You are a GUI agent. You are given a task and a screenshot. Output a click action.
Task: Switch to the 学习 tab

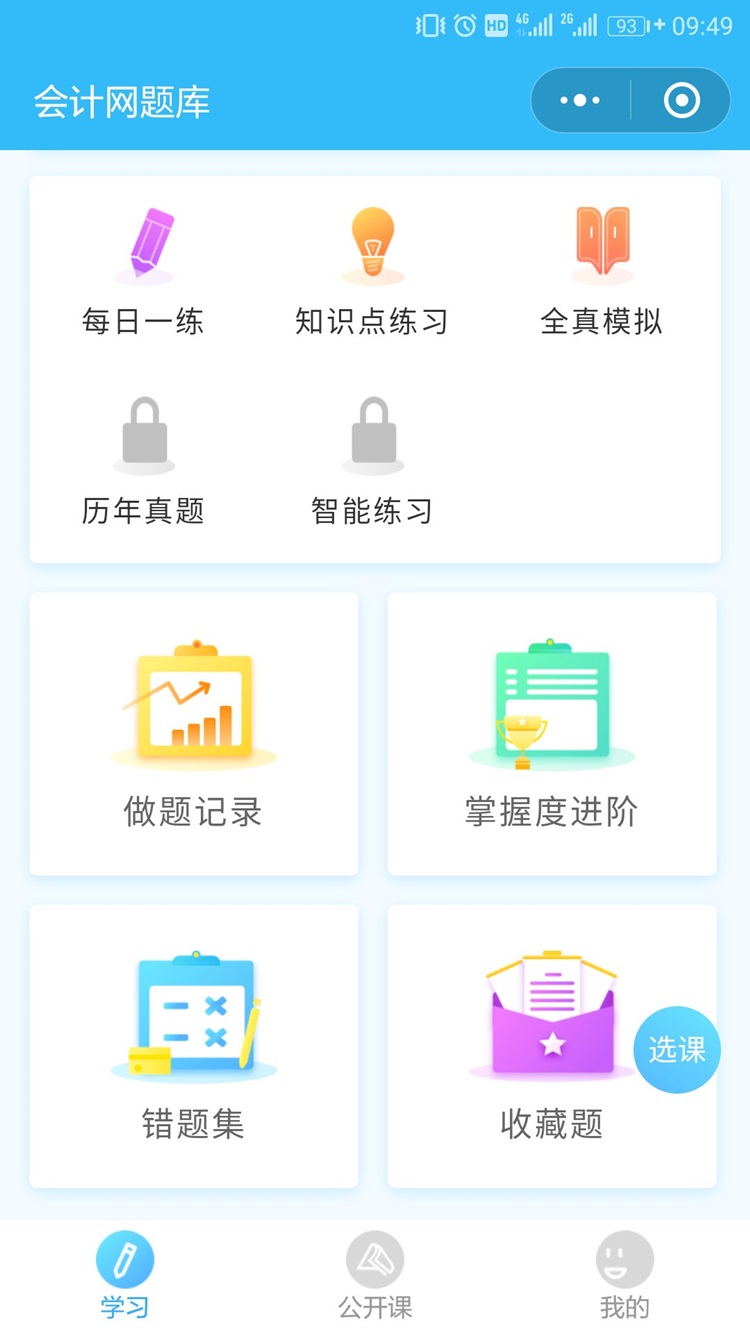[x=125, y=1275]
